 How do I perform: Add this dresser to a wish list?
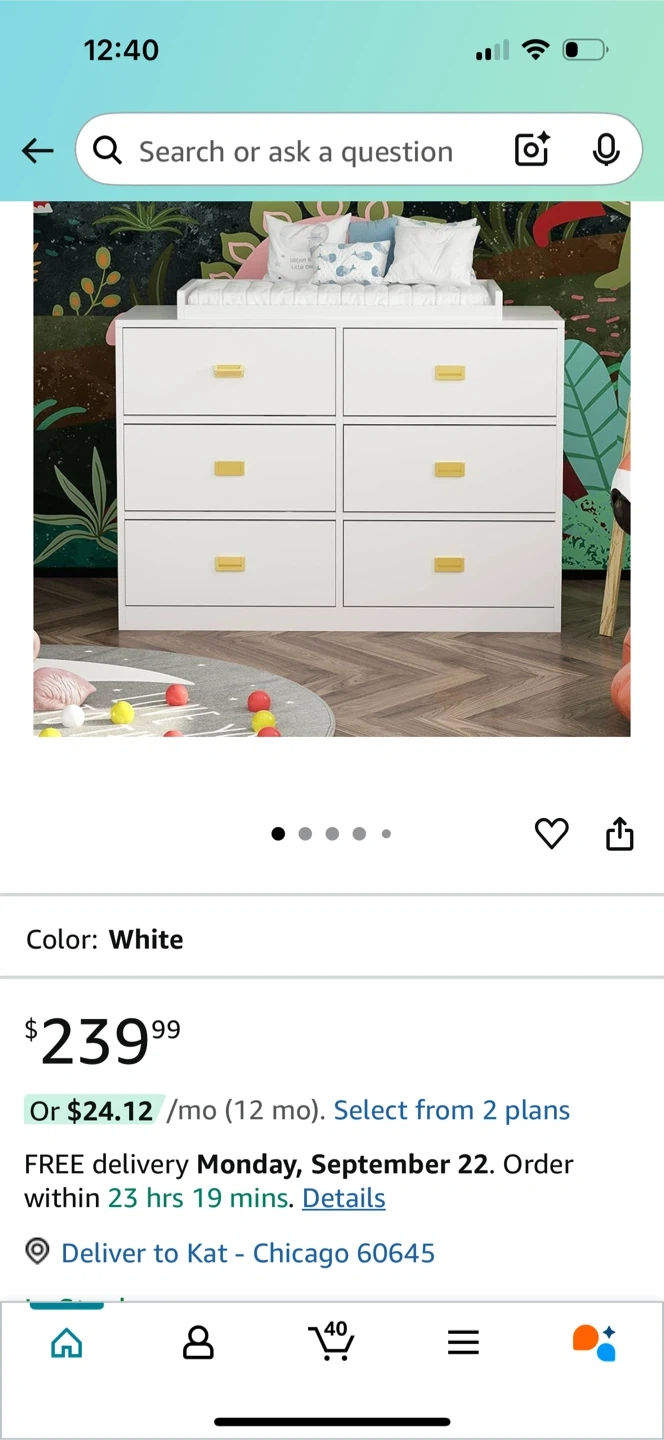[x=551, y=833]
